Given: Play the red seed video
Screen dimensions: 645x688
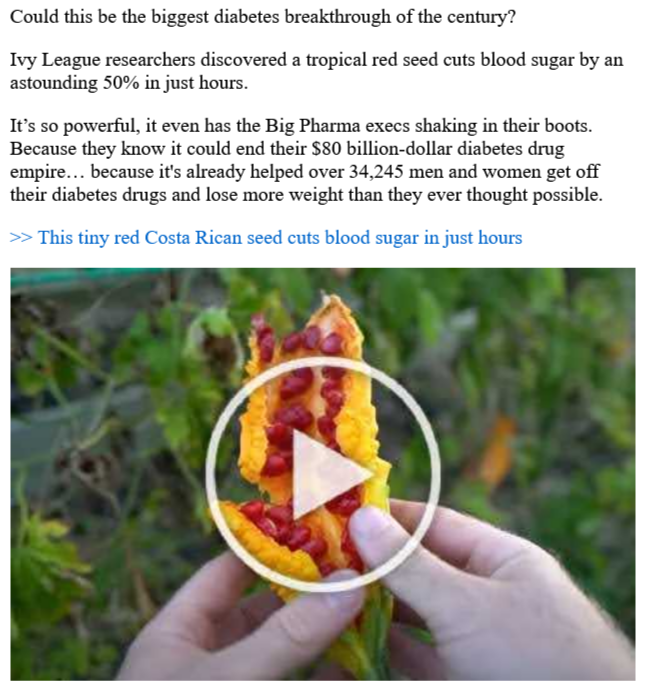Looking at the screenshot, I should [323, 476].
